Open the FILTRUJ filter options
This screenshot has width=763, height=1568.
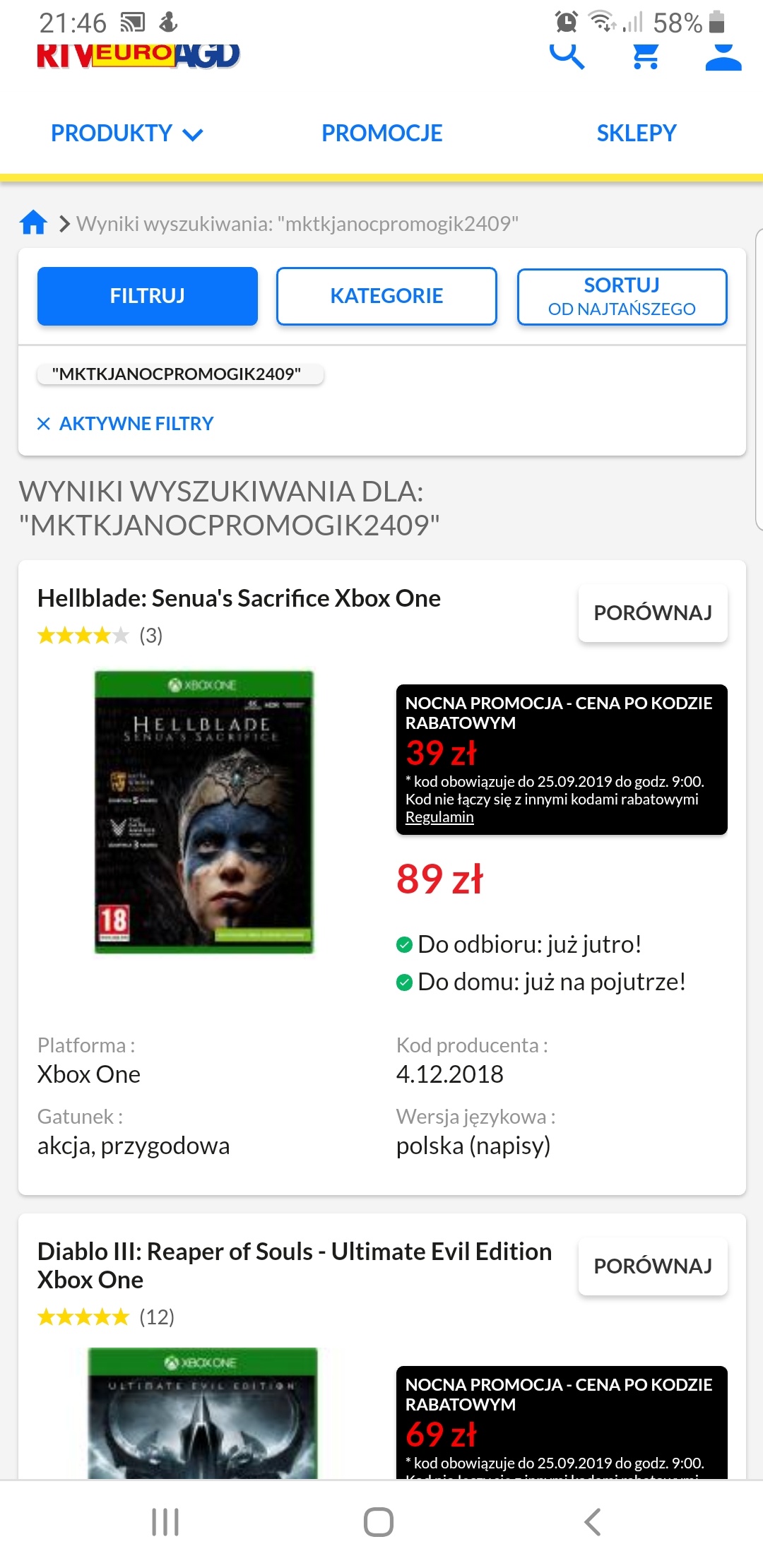[148, 296]
